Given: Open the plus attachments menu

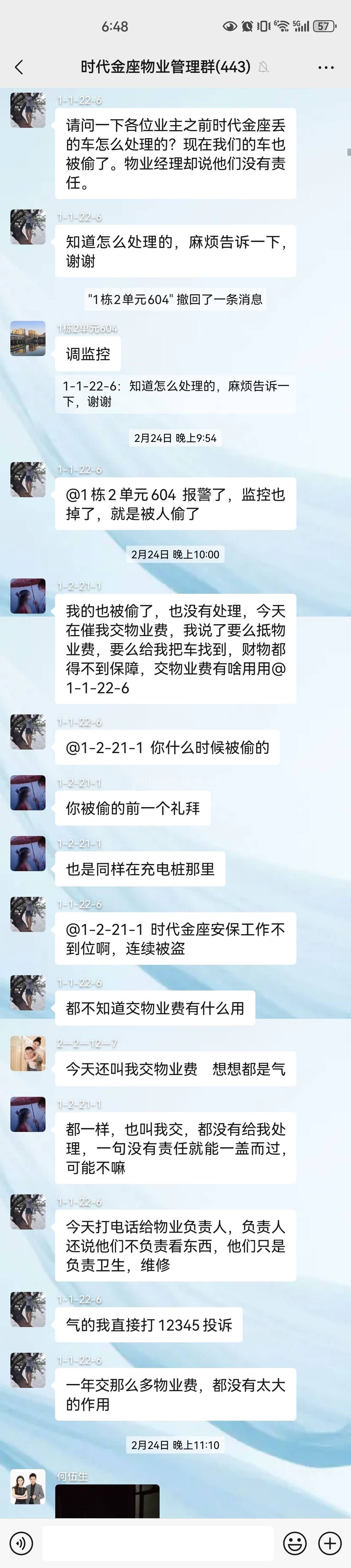Looking at the screenshot, I should [330, 1542].
